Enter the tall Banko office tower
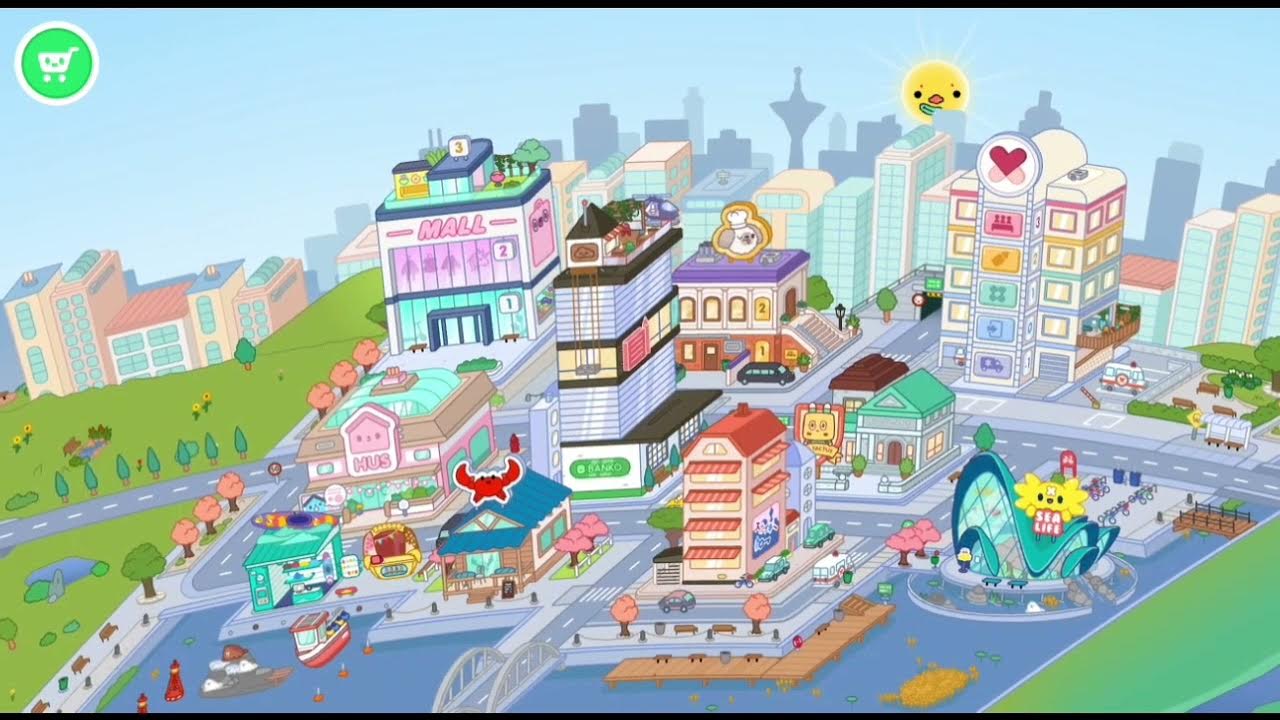This screenshot has width=1280, height=720. [x=620, y=340]
